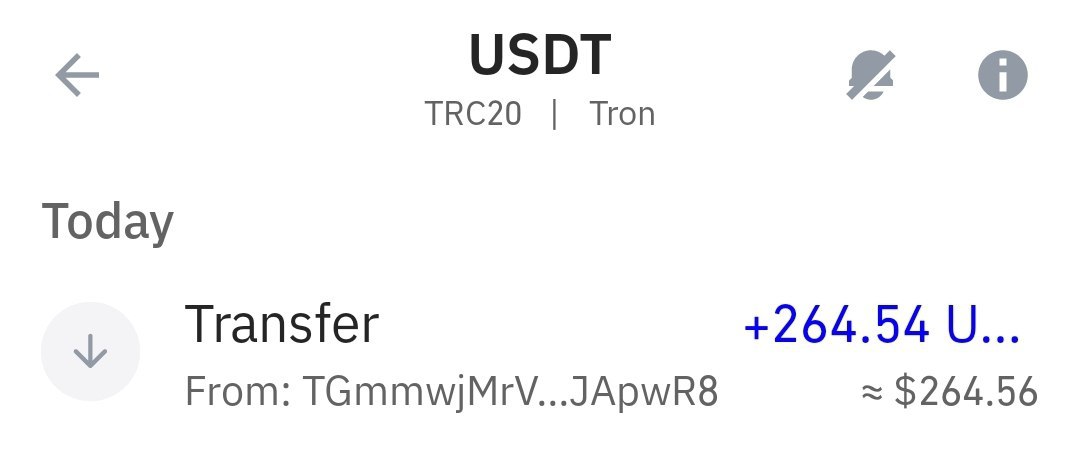Open the +264.54 USDT Transfer details
1075x474 pixels.
click(x=540, y=353)
